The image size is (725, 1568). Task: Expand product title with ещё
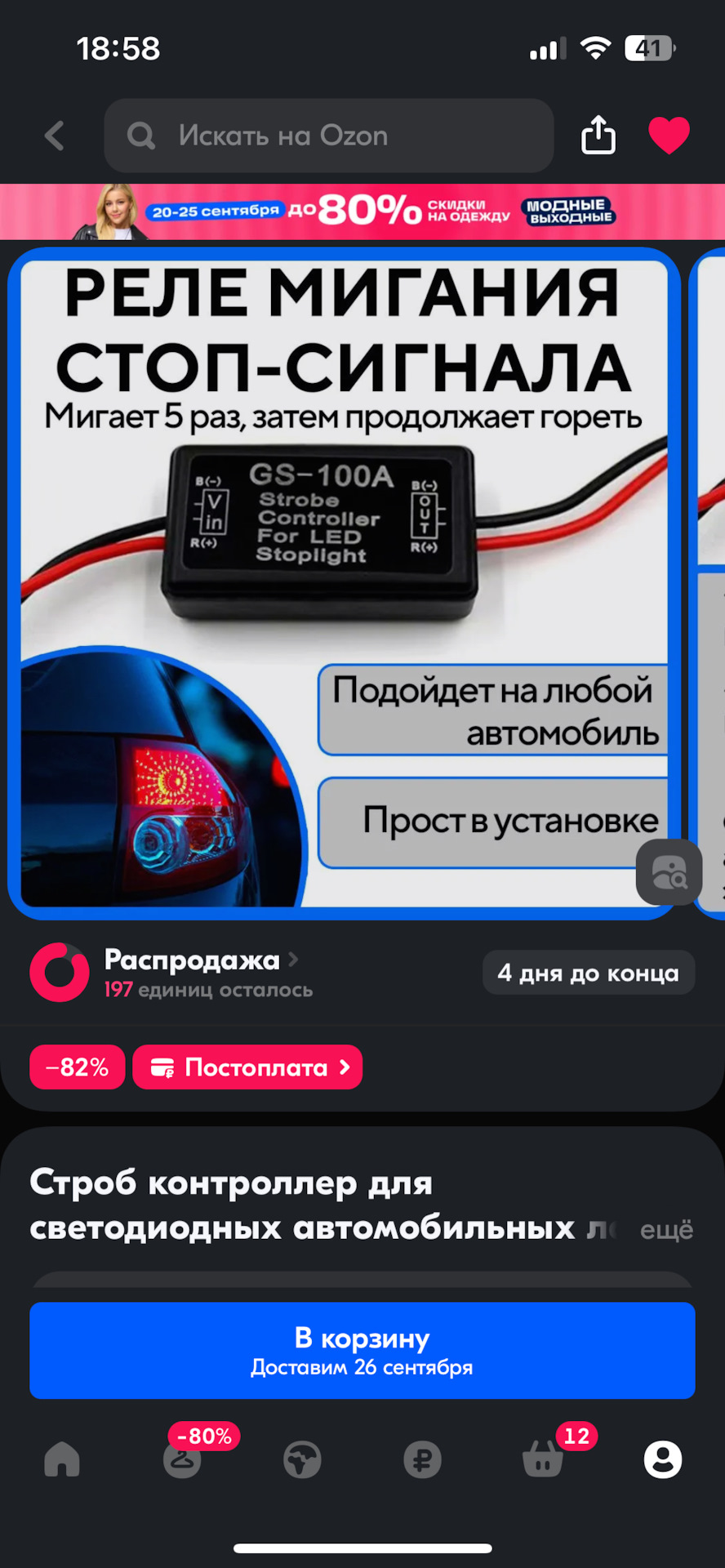[x=665, y=1230]
